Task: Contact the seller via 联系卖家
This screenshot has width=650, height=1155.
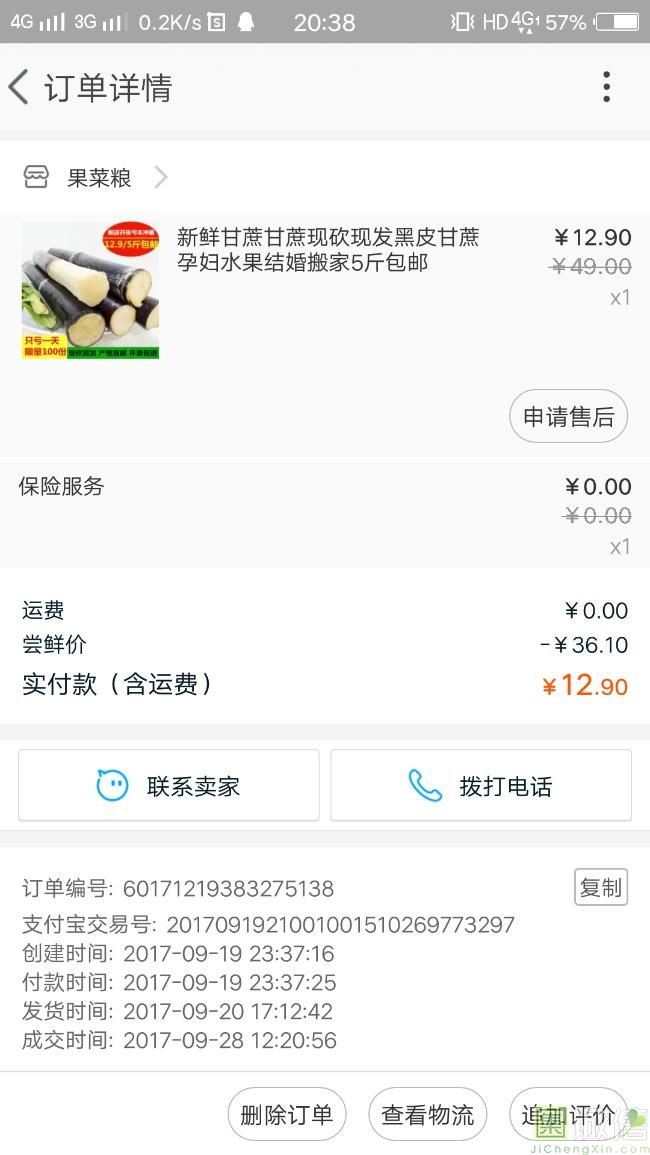Action: (168, 786)
